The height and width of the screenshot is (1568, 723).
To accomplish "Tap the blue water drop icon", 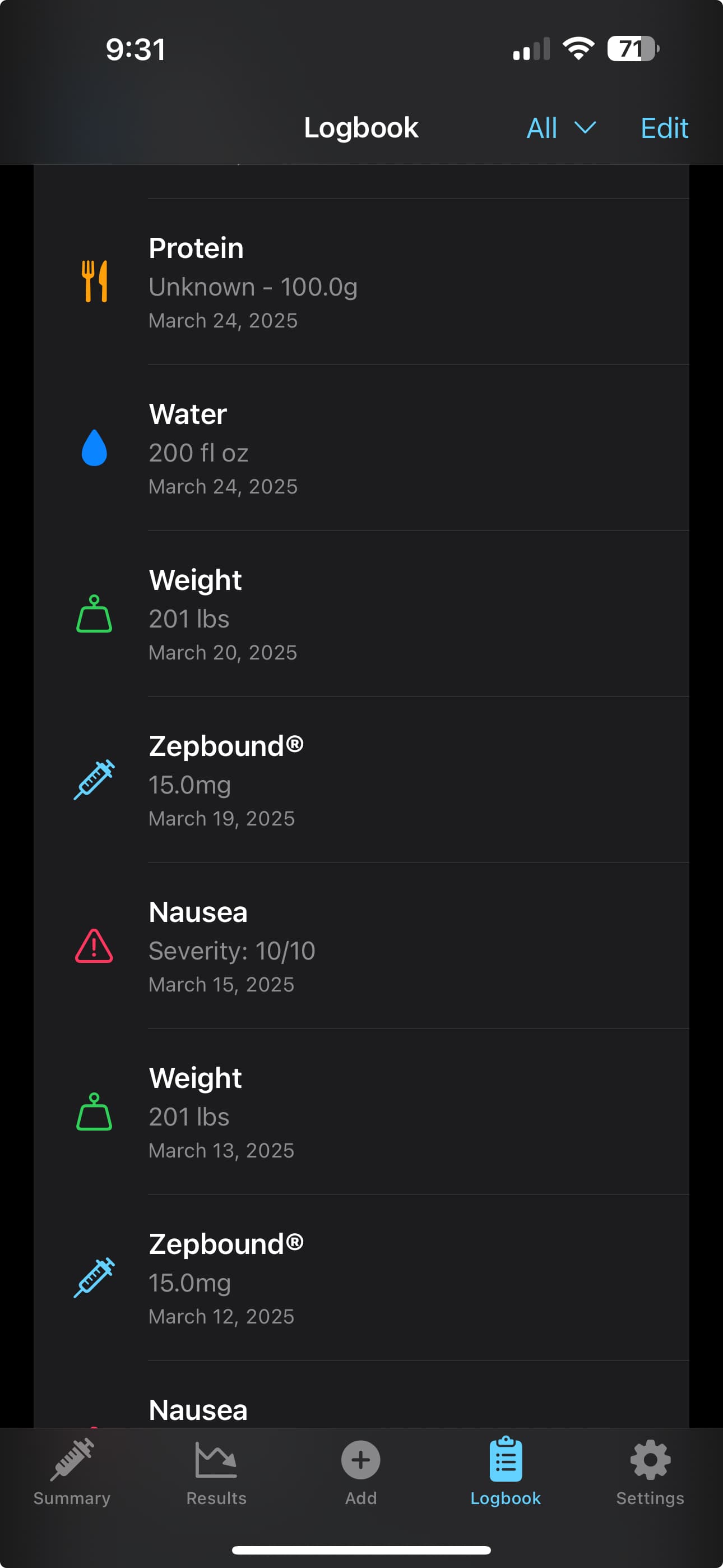I will pyautogui.click(x=94, y=449).
